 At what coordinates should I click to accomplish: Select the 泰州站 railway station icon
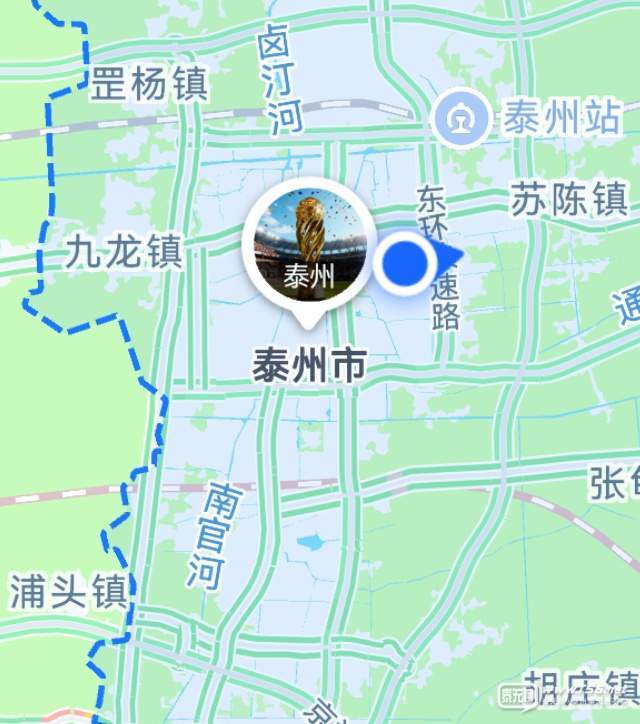pyautogui.click(x=461, y=121)
